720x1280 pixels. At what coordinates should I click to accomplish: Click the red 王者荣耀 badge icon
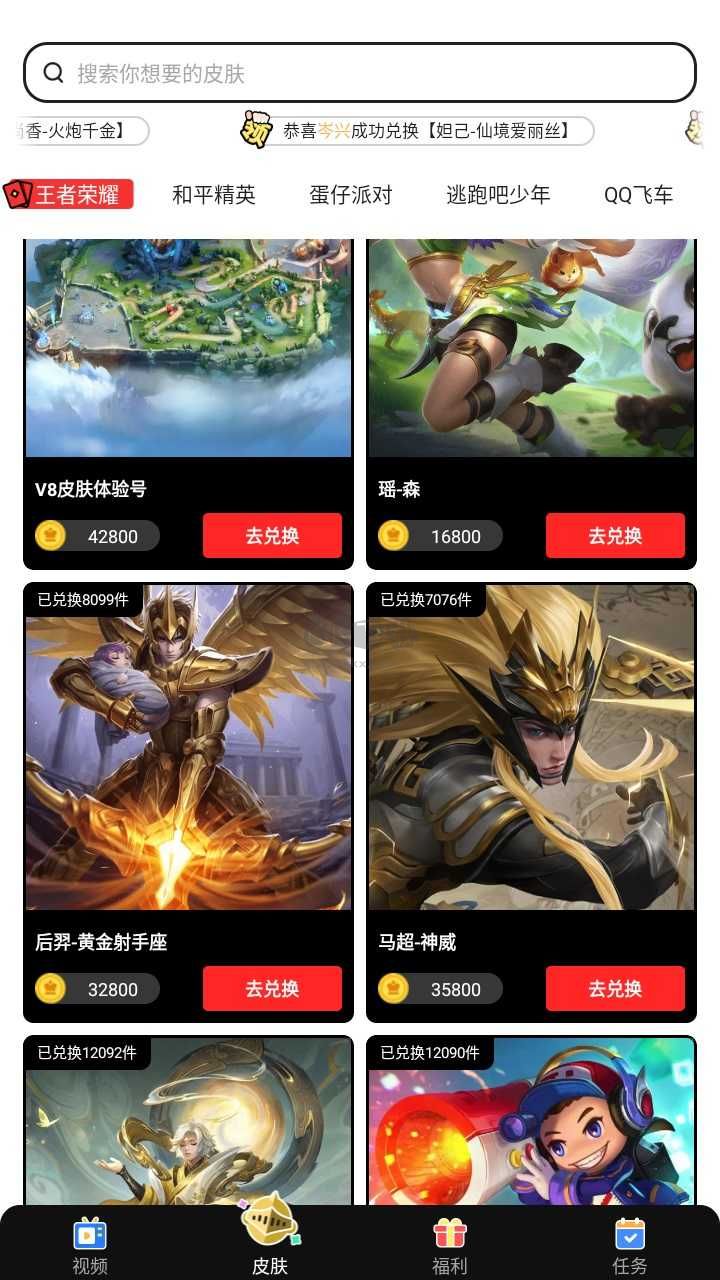coord(24,194)
